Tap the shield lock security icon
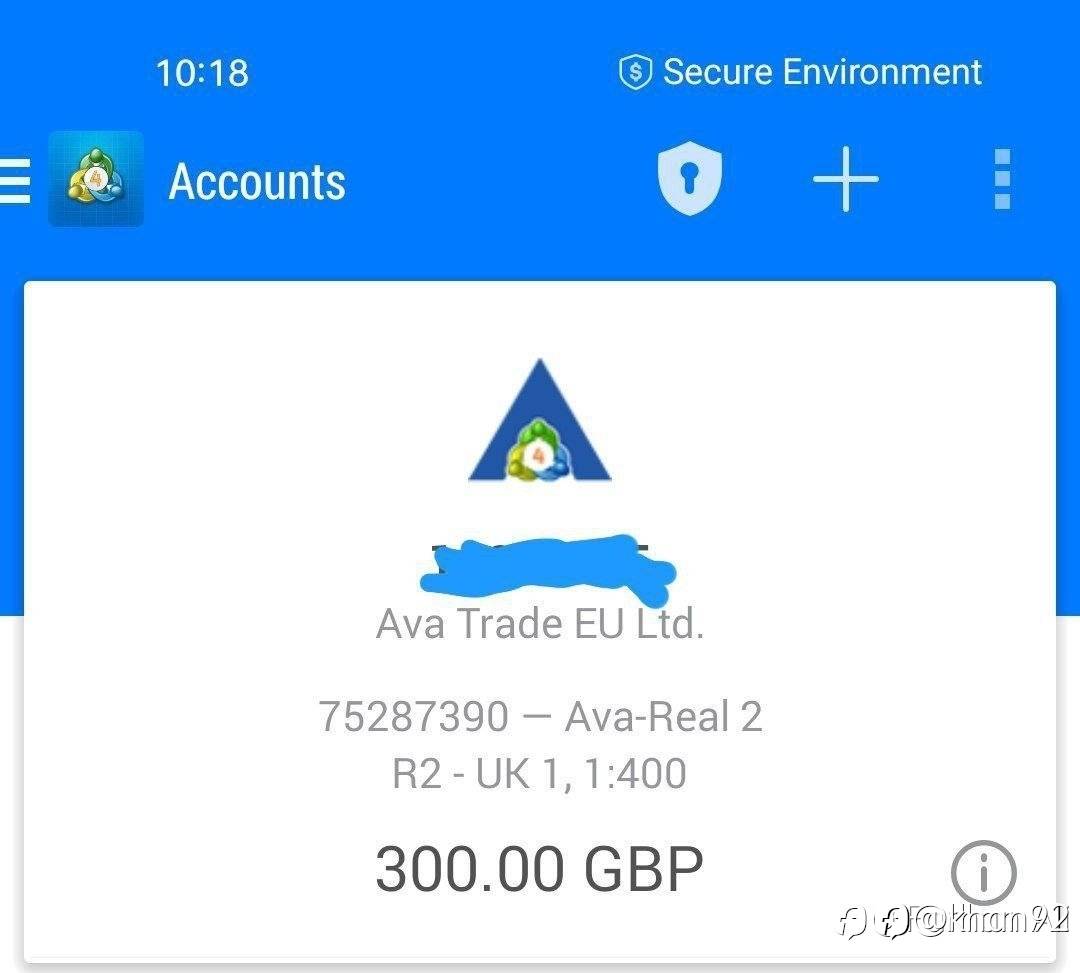This screenshot has width=1080, height=973. point(689,179)
